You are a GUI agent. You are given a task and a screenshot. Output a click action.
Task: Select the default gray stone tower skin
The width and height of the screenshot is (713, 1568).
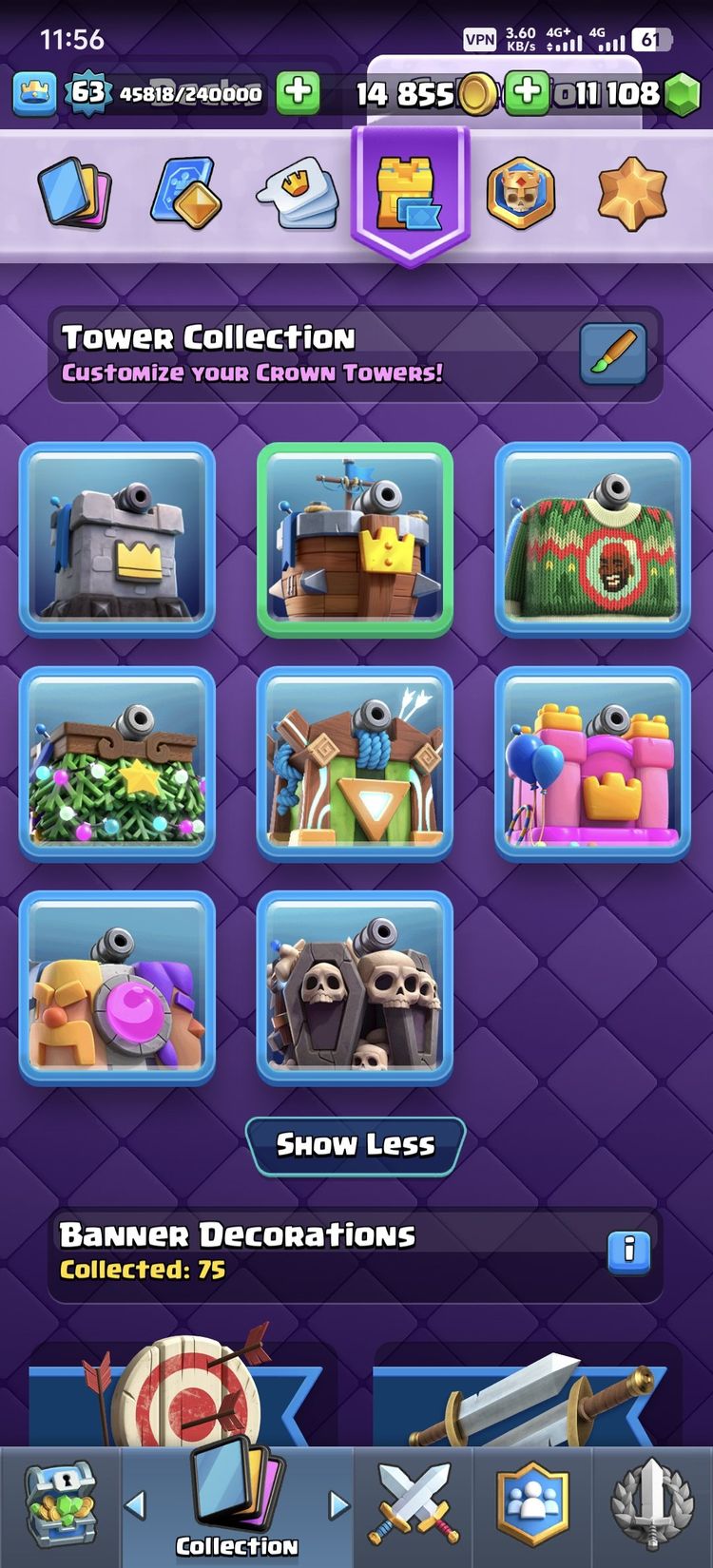[x=117, y=539]
